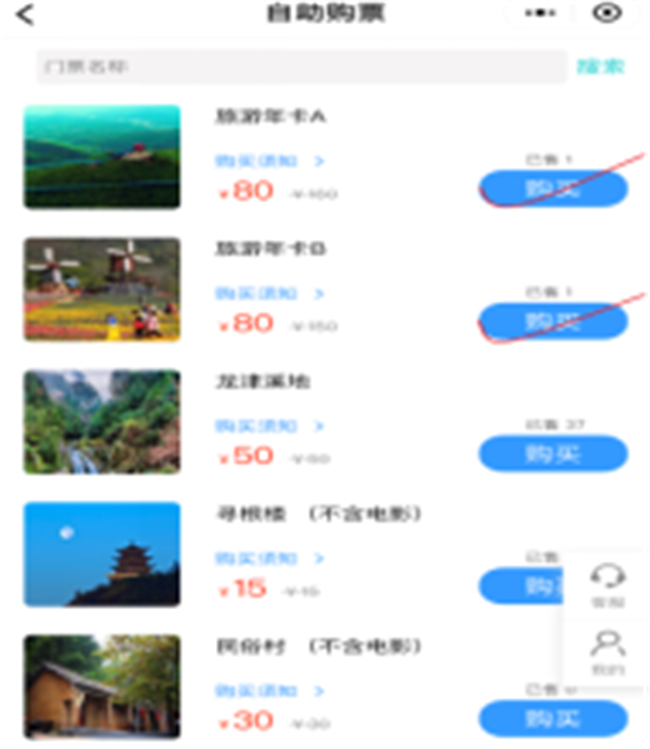Buy the 民俗村 ticket
The image size is (650, 749).
(553, 718)
